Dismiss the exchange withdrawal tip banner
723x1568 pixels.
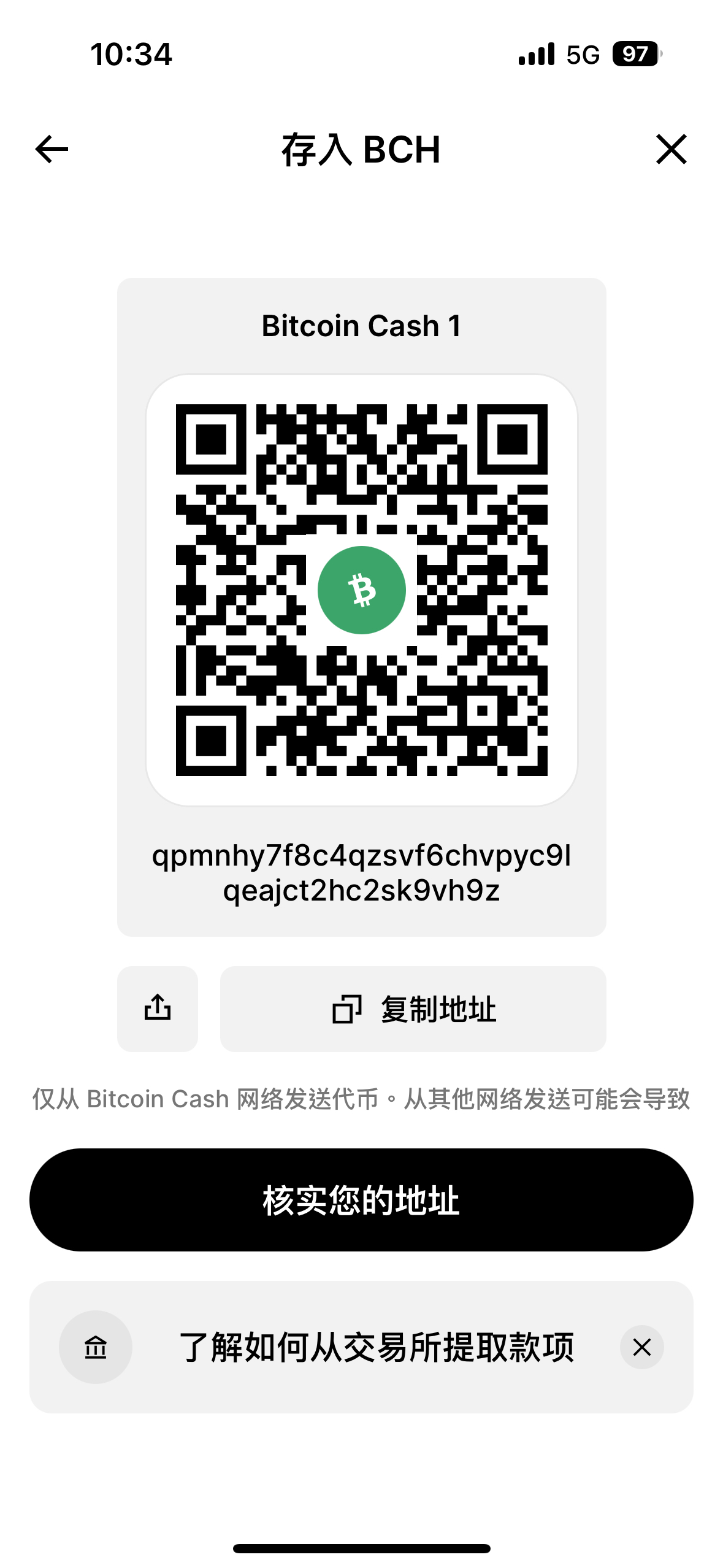[x=641, y=1347]
